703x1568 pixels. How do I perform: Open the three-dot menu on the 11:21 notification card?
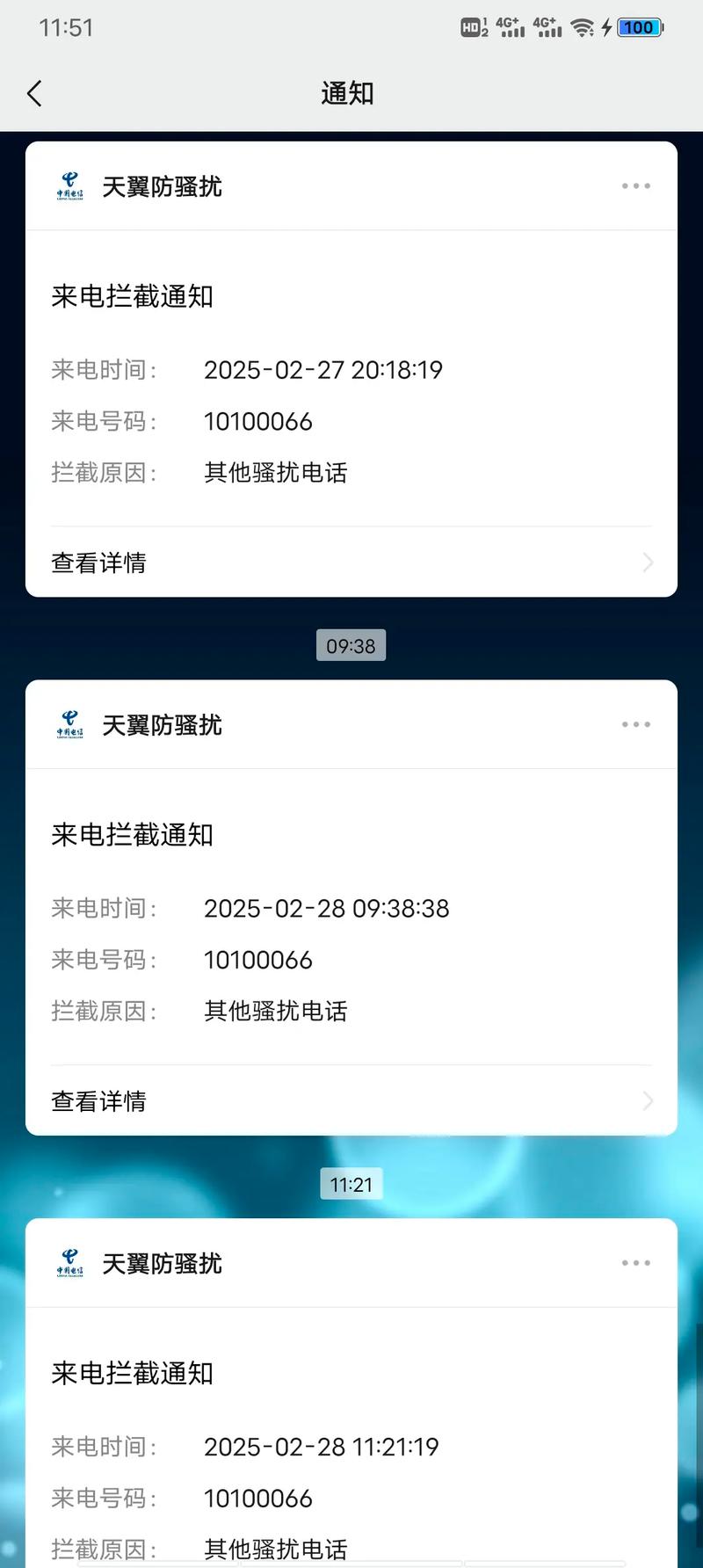pyautogui.click(x=635, y=1263)
